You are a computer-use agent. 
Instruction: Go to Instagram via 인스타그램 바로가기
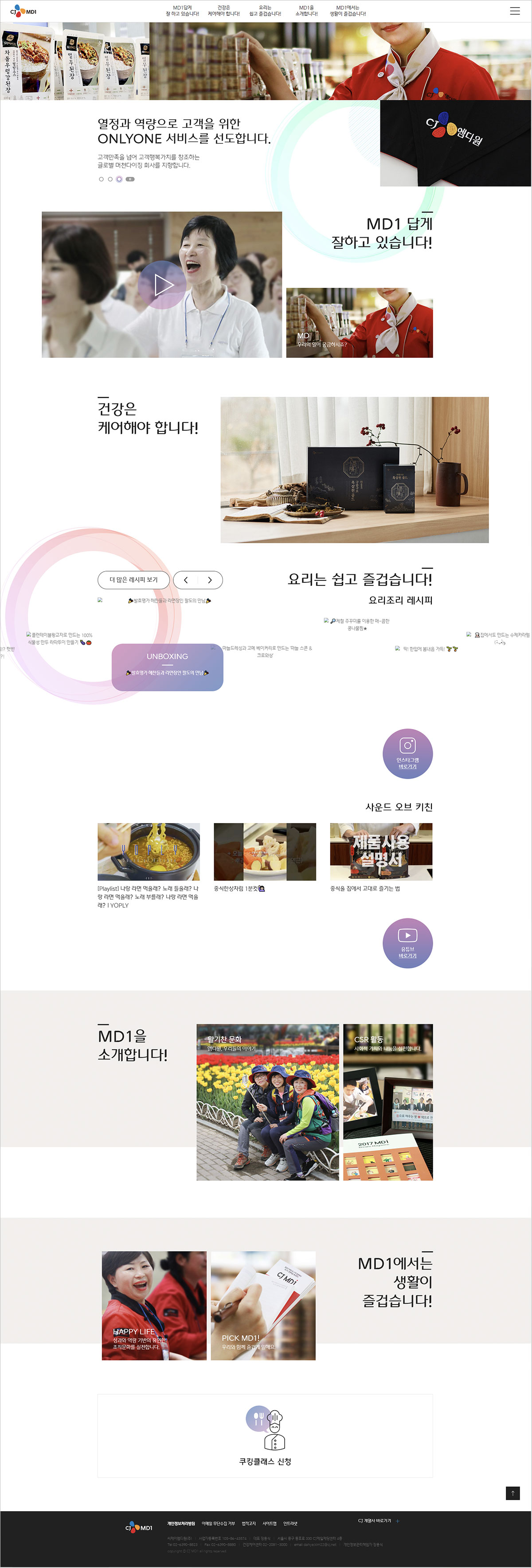tap(407, 753)
